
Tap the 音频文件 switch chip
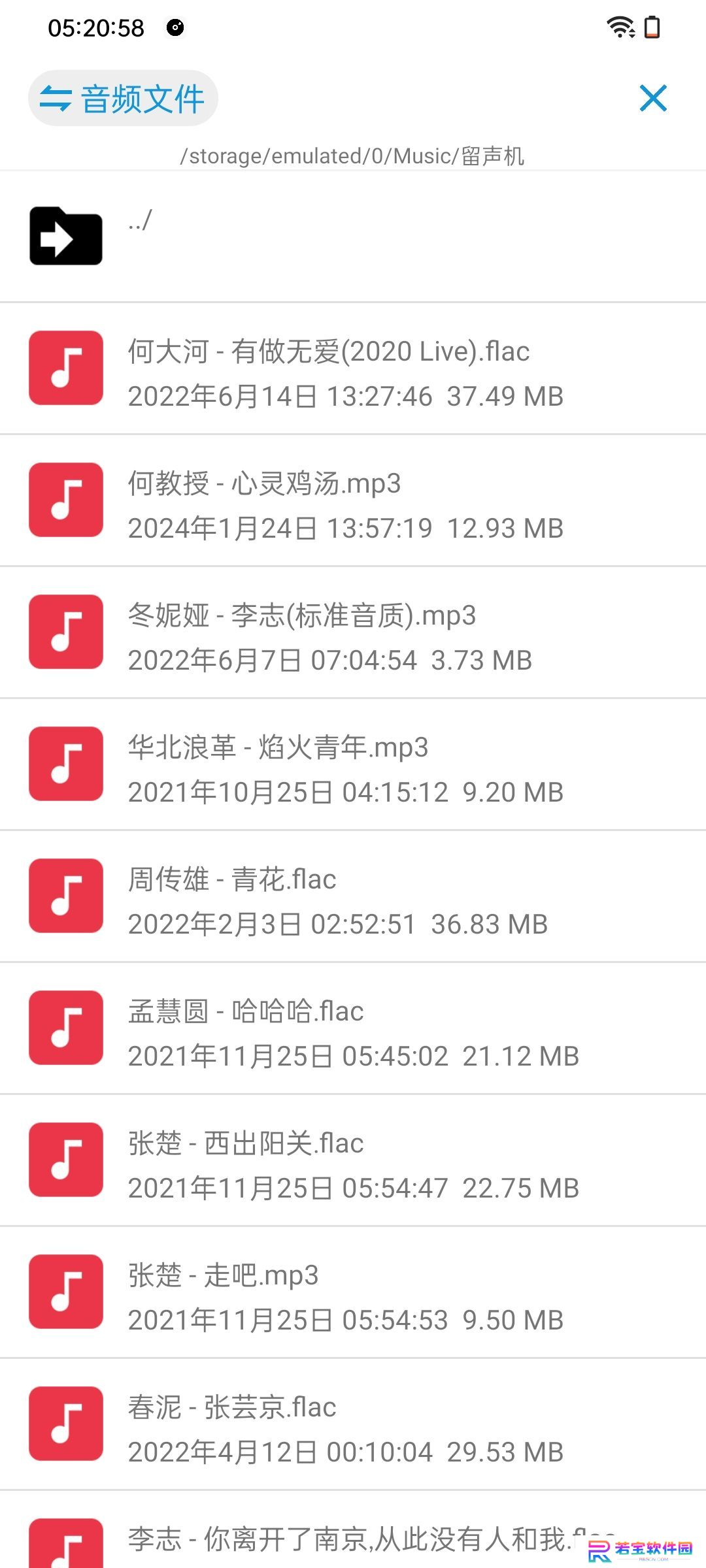point(123,99)
